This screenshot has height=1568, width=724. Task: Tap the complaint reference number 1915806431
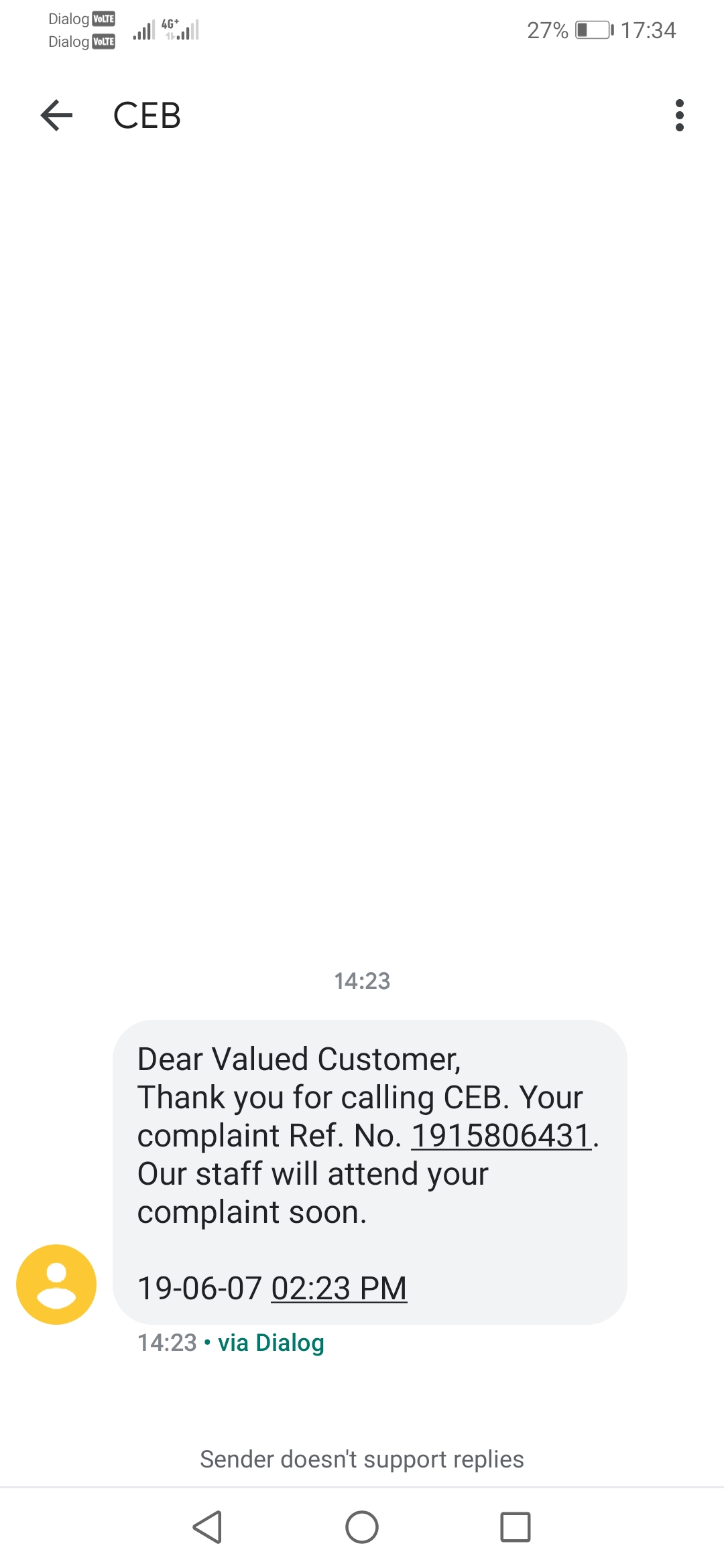[x=501, y=1136]
